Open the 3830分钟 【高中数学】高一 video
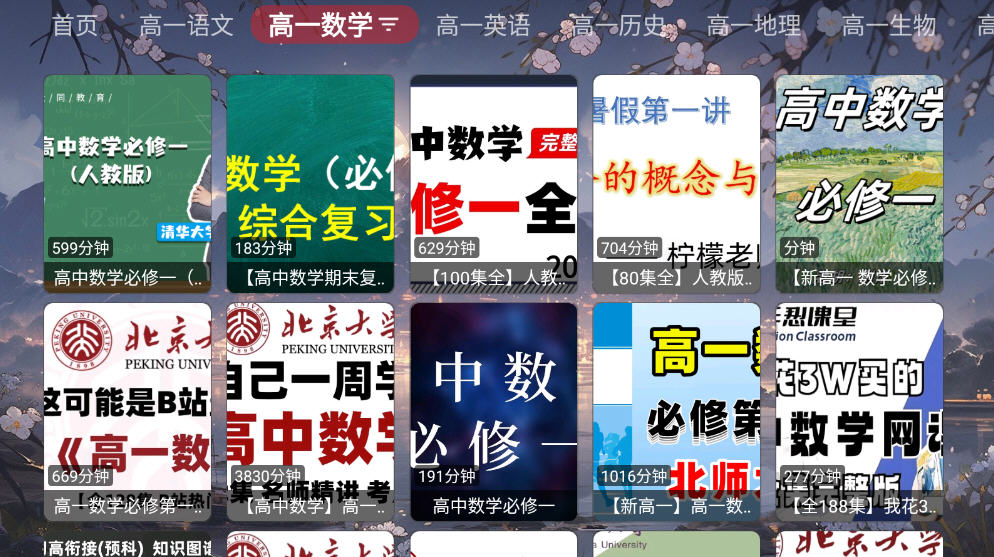This screenshot has height=557, width=994. coord(310,412)
